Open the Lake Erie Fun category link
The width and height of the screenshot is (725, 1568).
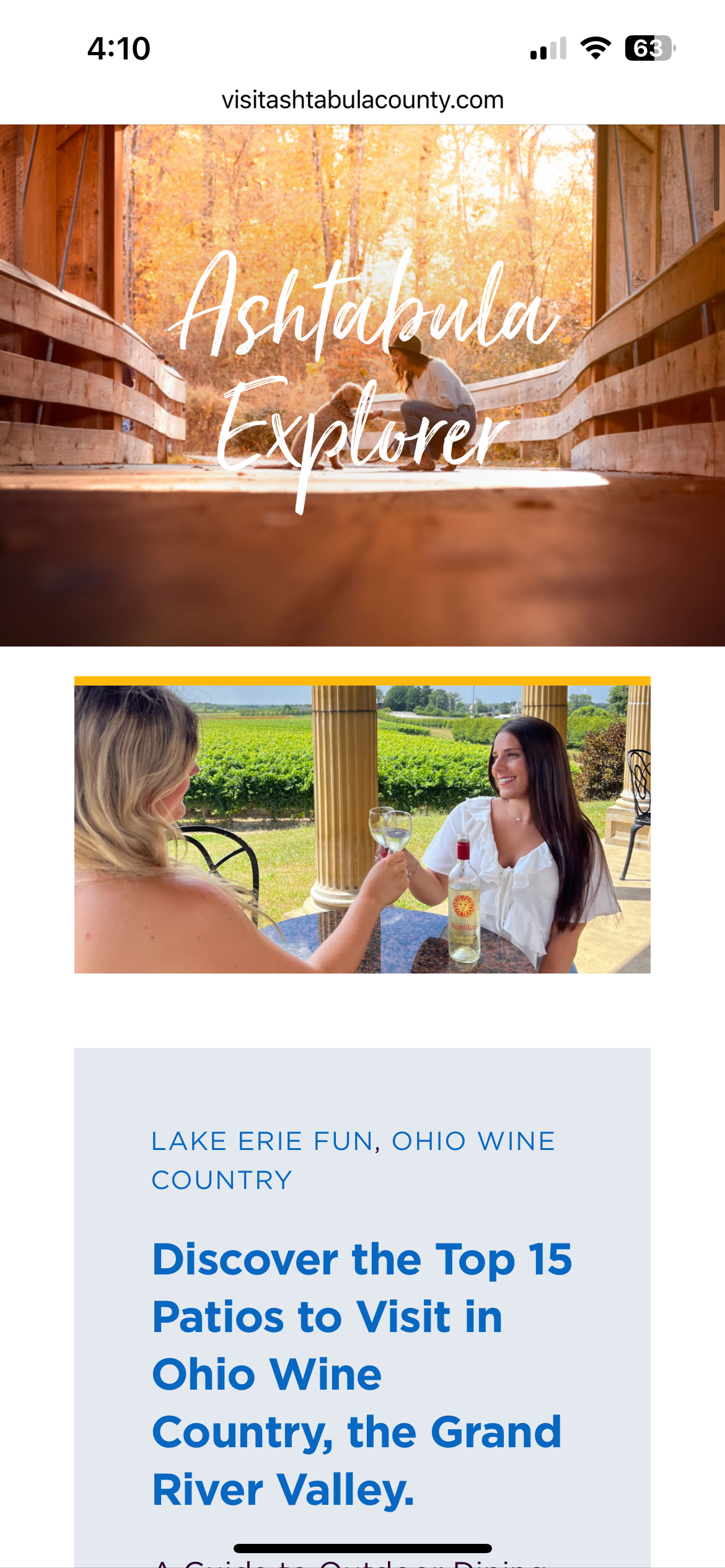point(263,1141)
